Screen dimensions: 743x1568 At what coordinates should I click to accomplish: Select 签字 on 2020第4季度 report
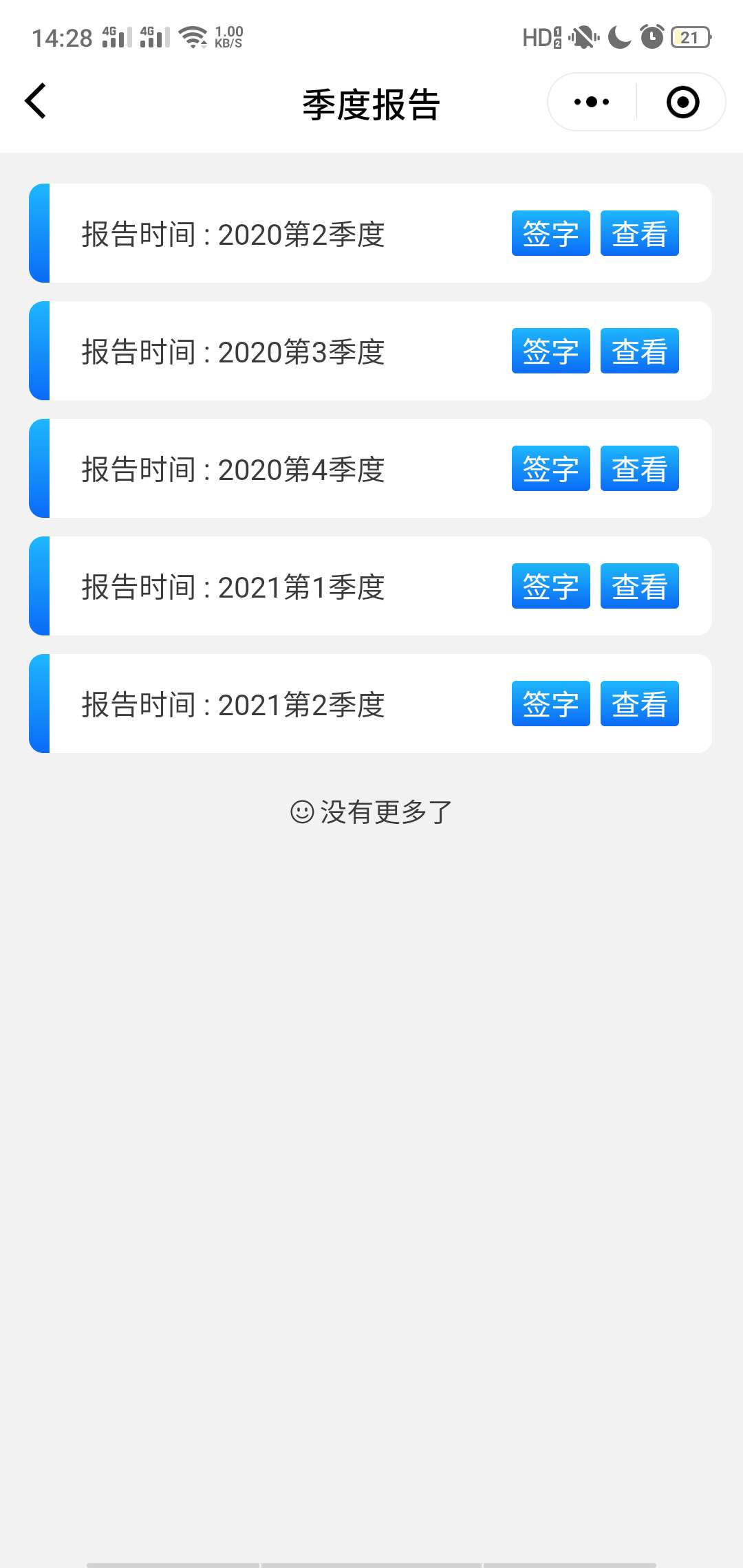pyautogui.click(x=550, y=468)
